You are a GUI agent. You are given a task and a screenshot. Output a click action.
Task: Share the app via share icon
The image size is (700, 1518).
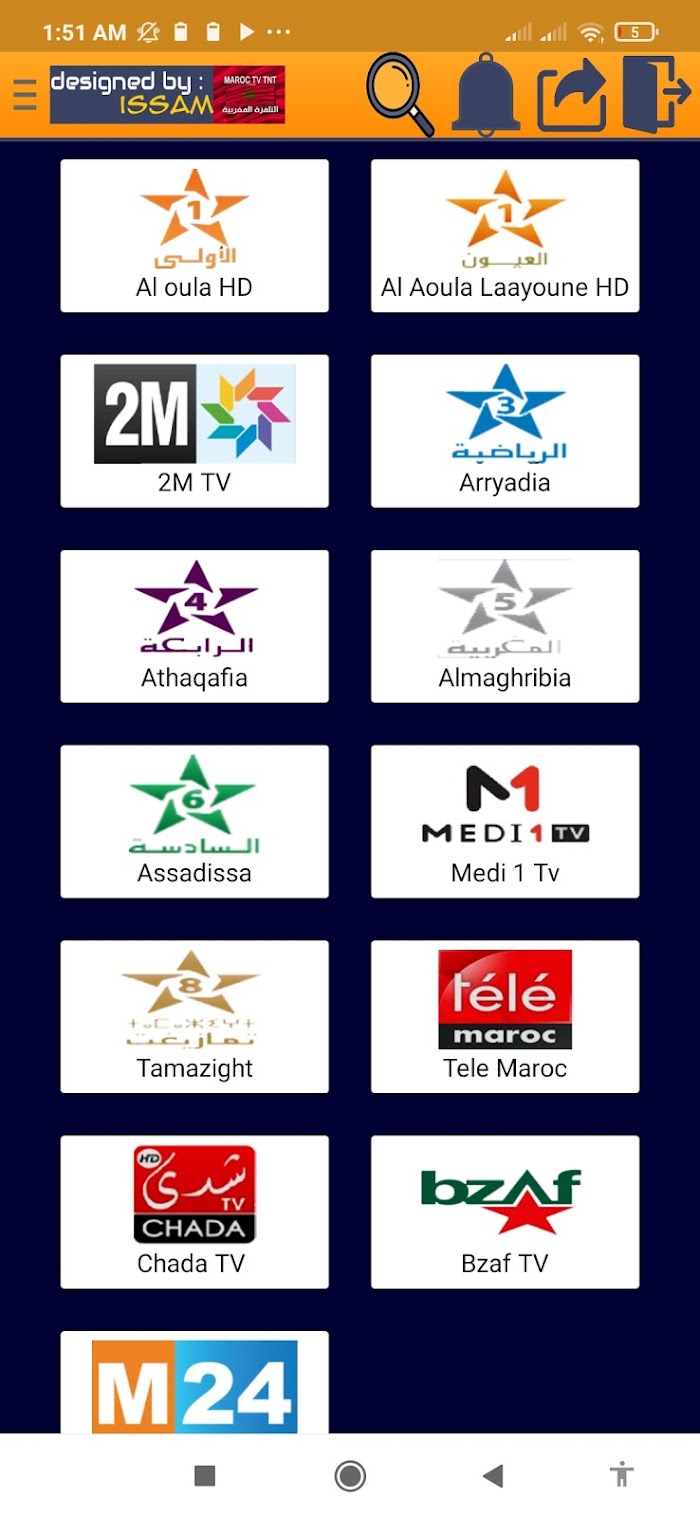tap(571, 96)
